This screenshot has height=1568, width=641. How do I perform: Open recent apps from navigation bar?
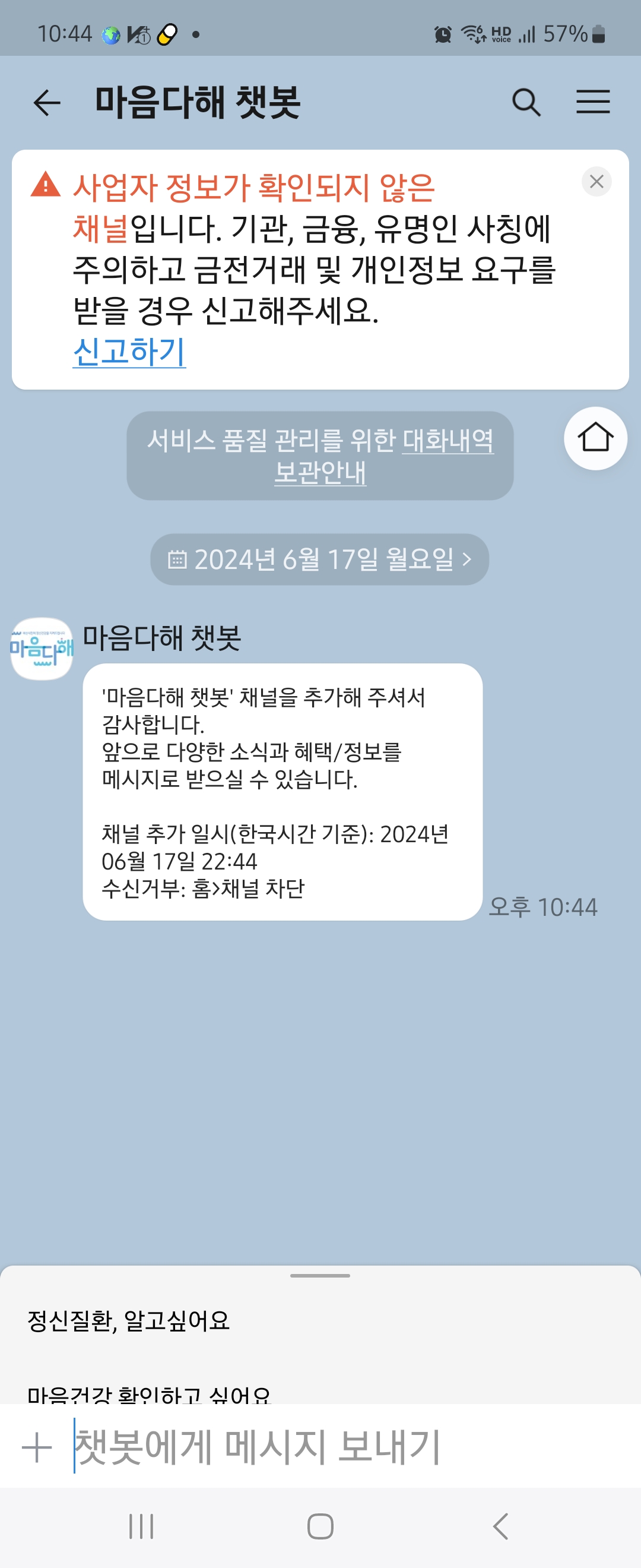pyautogui.click(x=141, y=1526)
